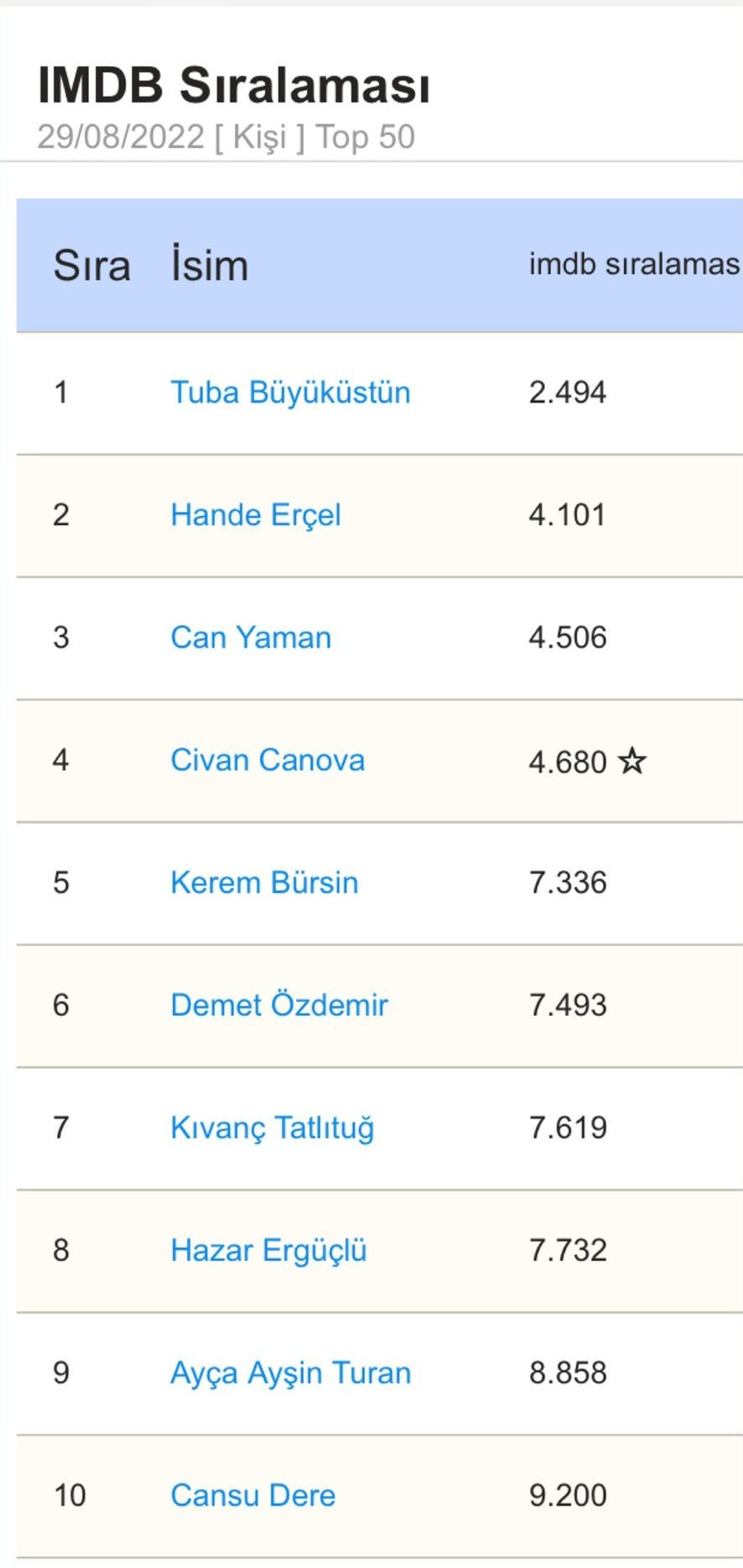The height and width of the screenshot is (1568, 743).
Task: Open Civan Canova's page
Action: tap(268, 760)
